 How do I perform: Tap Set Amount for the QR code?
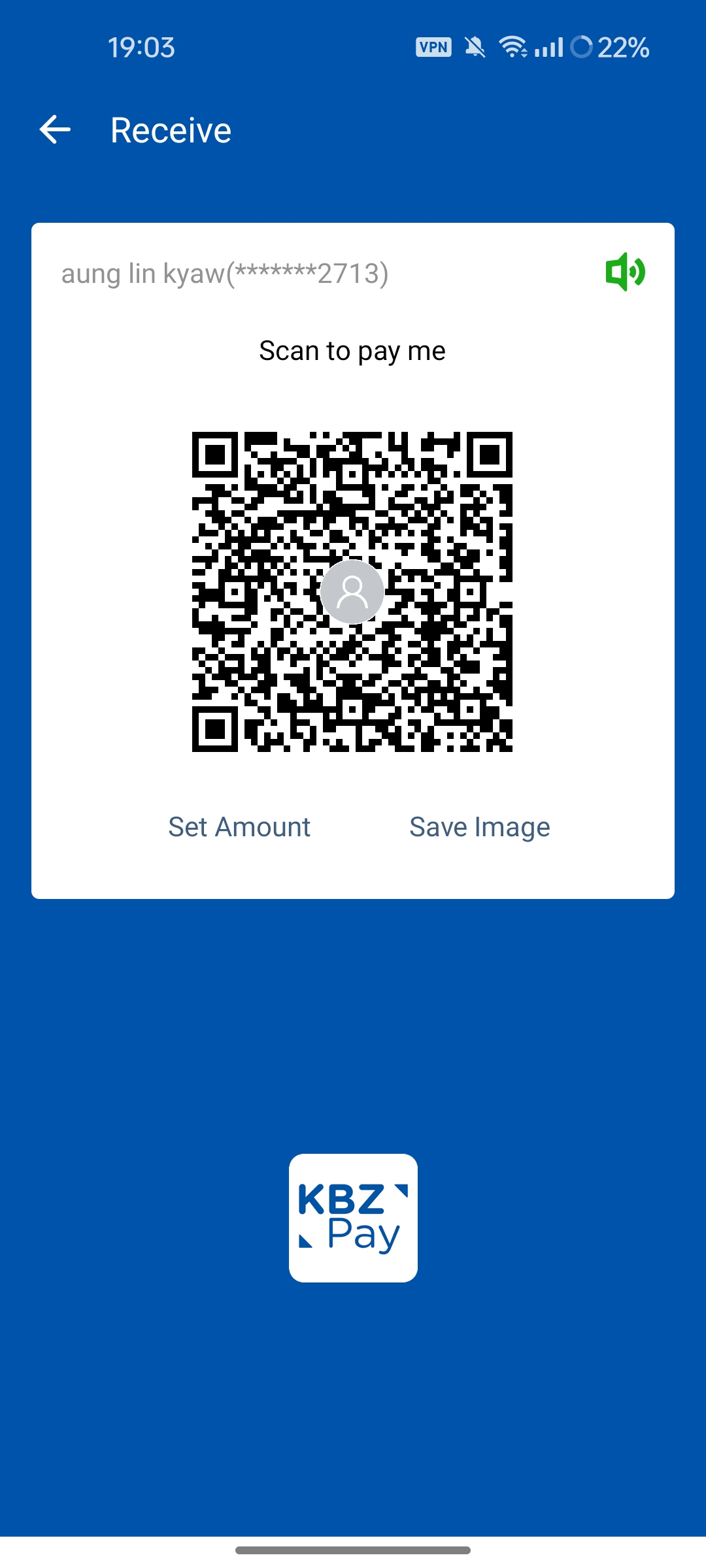[x=239, y=827]
